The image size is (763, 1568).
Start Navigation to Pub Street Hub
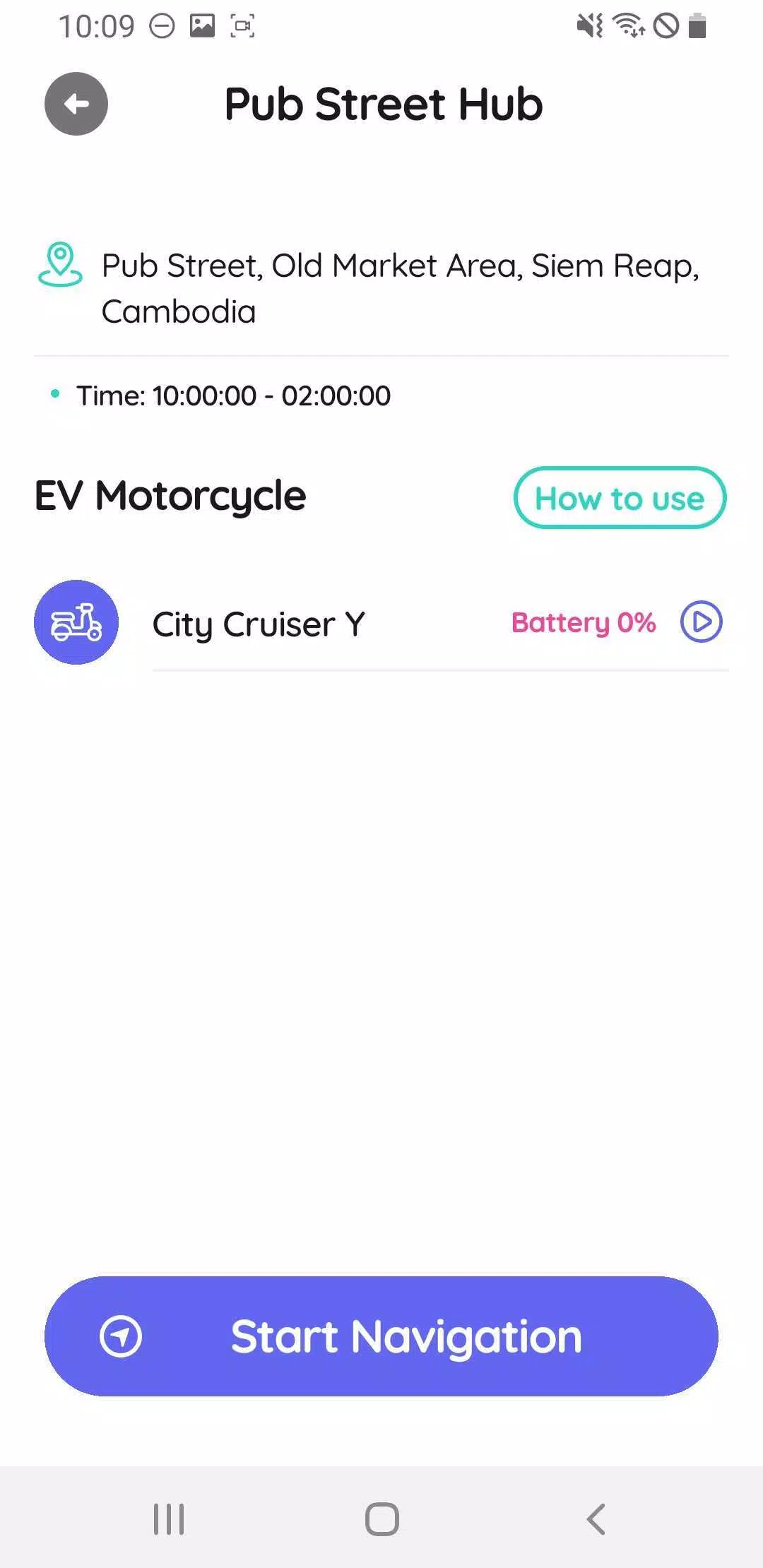coord(381,1336)
